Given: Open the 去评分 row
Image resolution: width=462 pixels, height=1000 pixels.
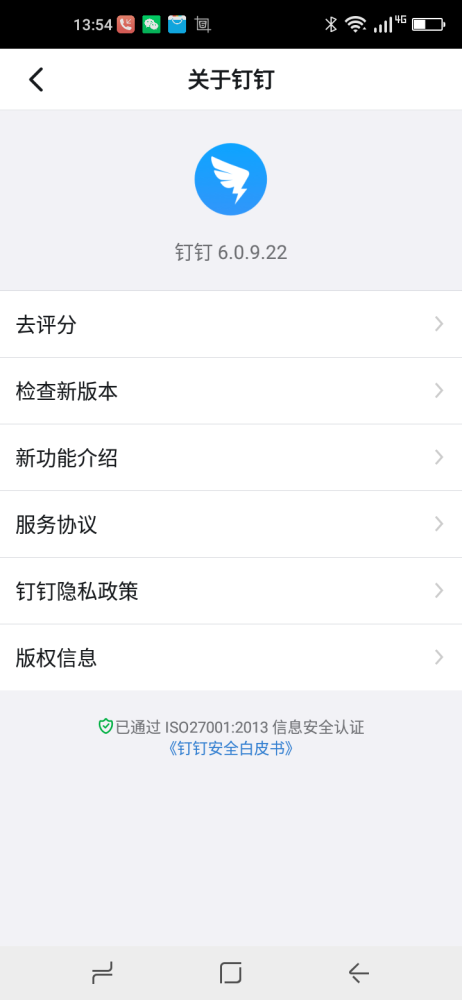Looking at the screenshot, I should 231,325.
